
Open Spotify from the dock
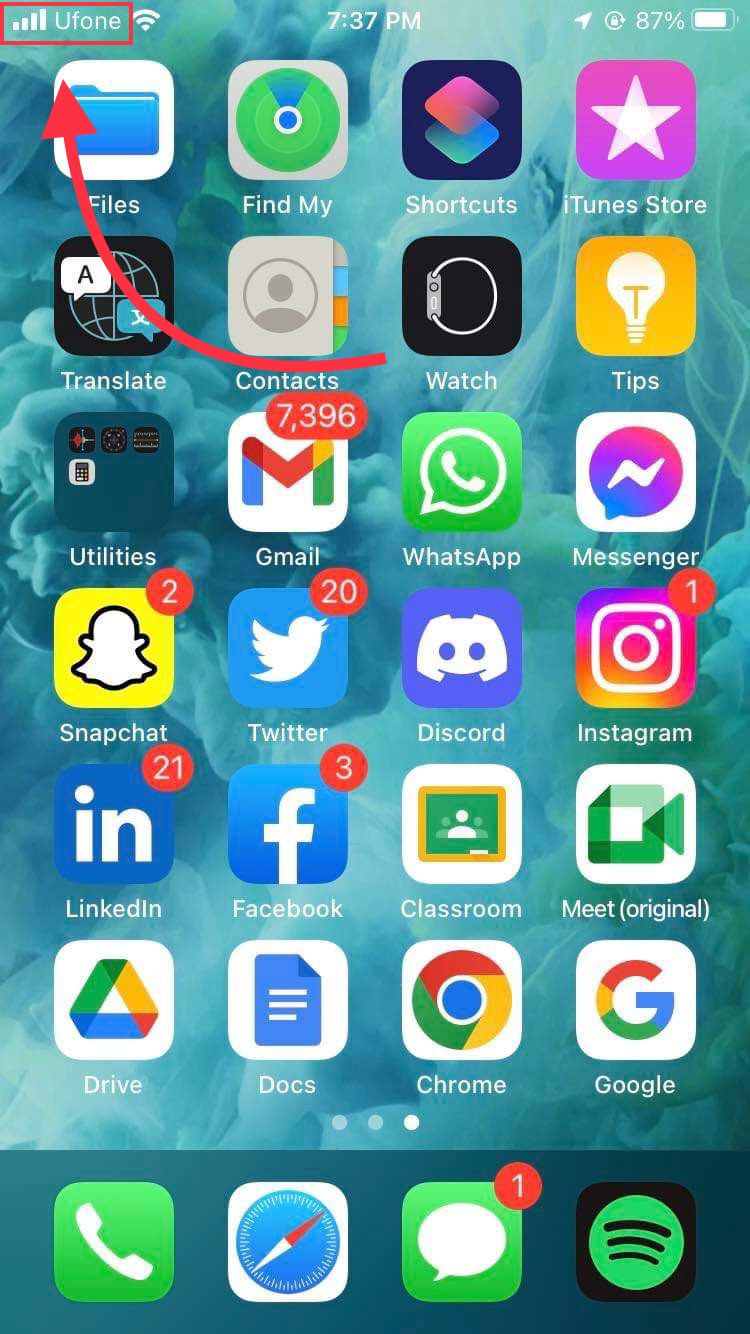[x=636, y=1242]
